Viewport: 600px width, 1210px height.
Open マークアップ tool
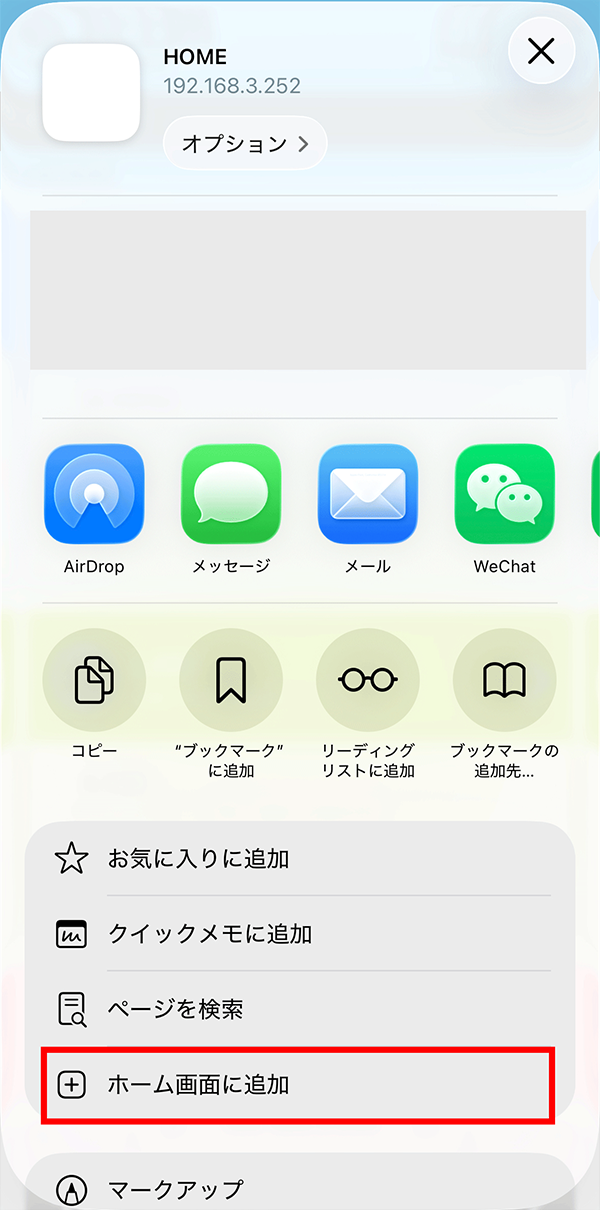(x=300, y=1189)
